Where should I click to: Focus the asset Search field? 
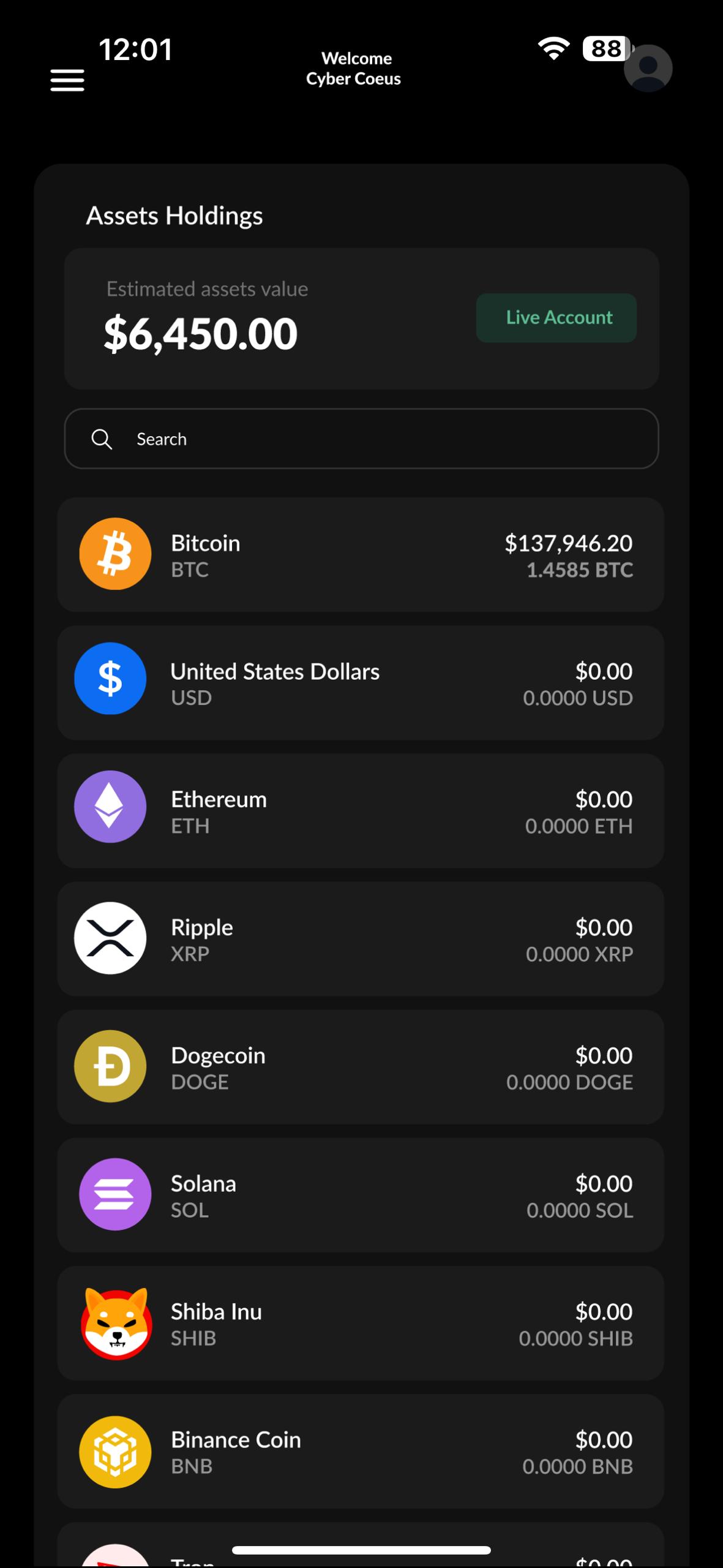361,439
